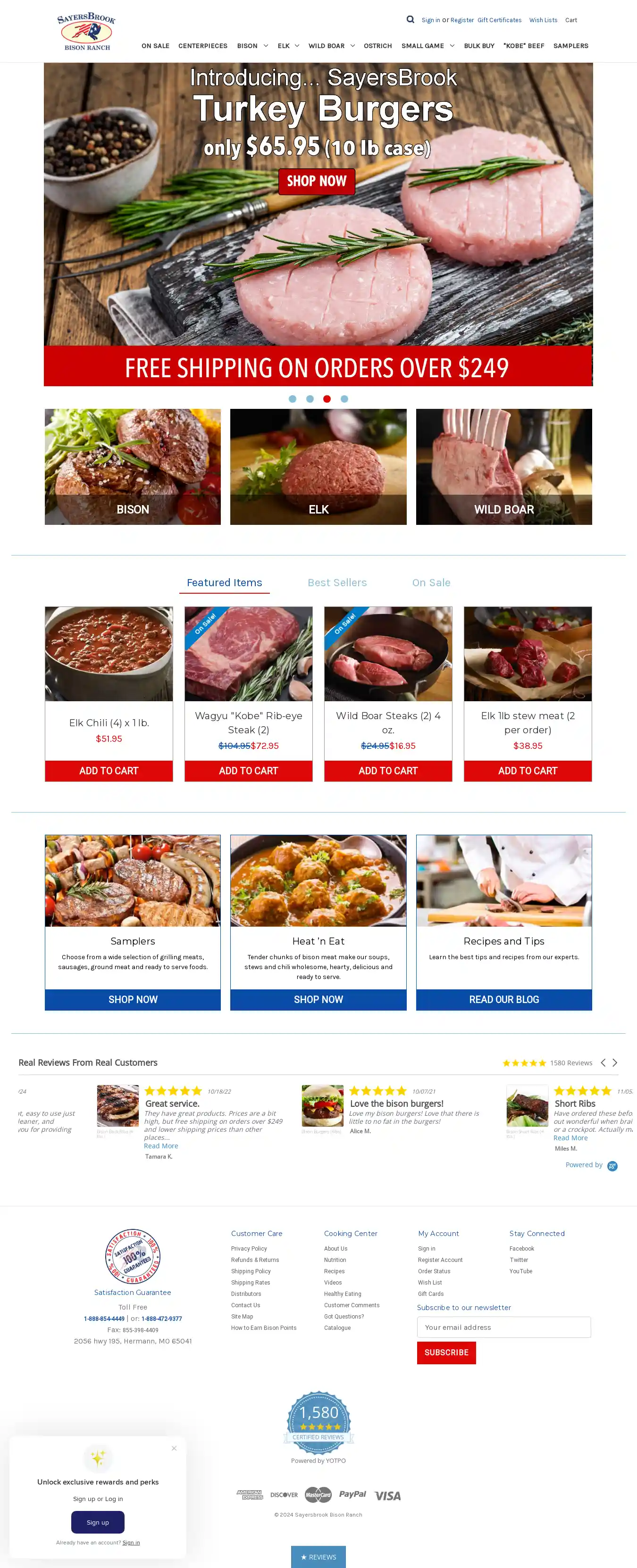Image resolution: width=637 pixels, height=1568 pixels.
Task: Open the ELK category tile
Action: [318, 466]
